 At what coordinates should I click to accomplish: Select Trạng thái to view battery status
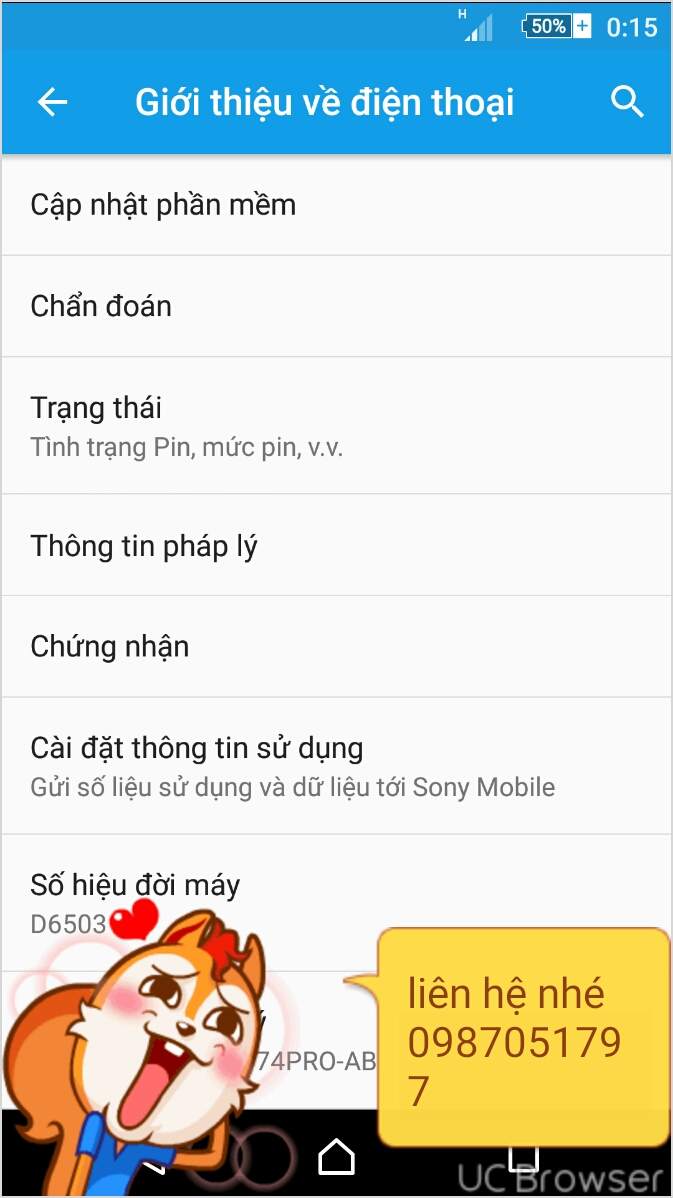click(x=336, y=424)
